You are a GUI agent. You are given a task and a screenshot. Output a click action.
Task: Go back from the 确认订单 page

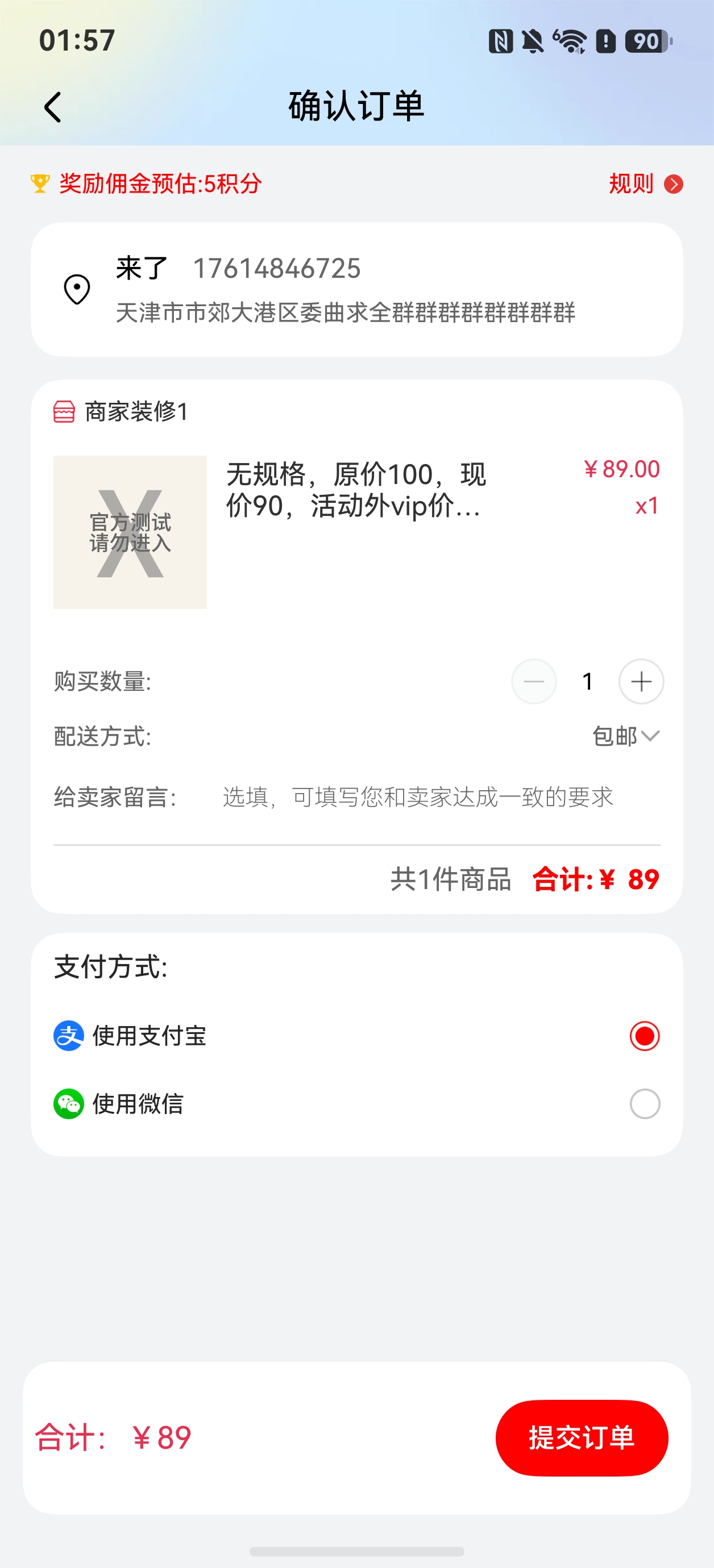pyautogui.click(x=53, y=107)
